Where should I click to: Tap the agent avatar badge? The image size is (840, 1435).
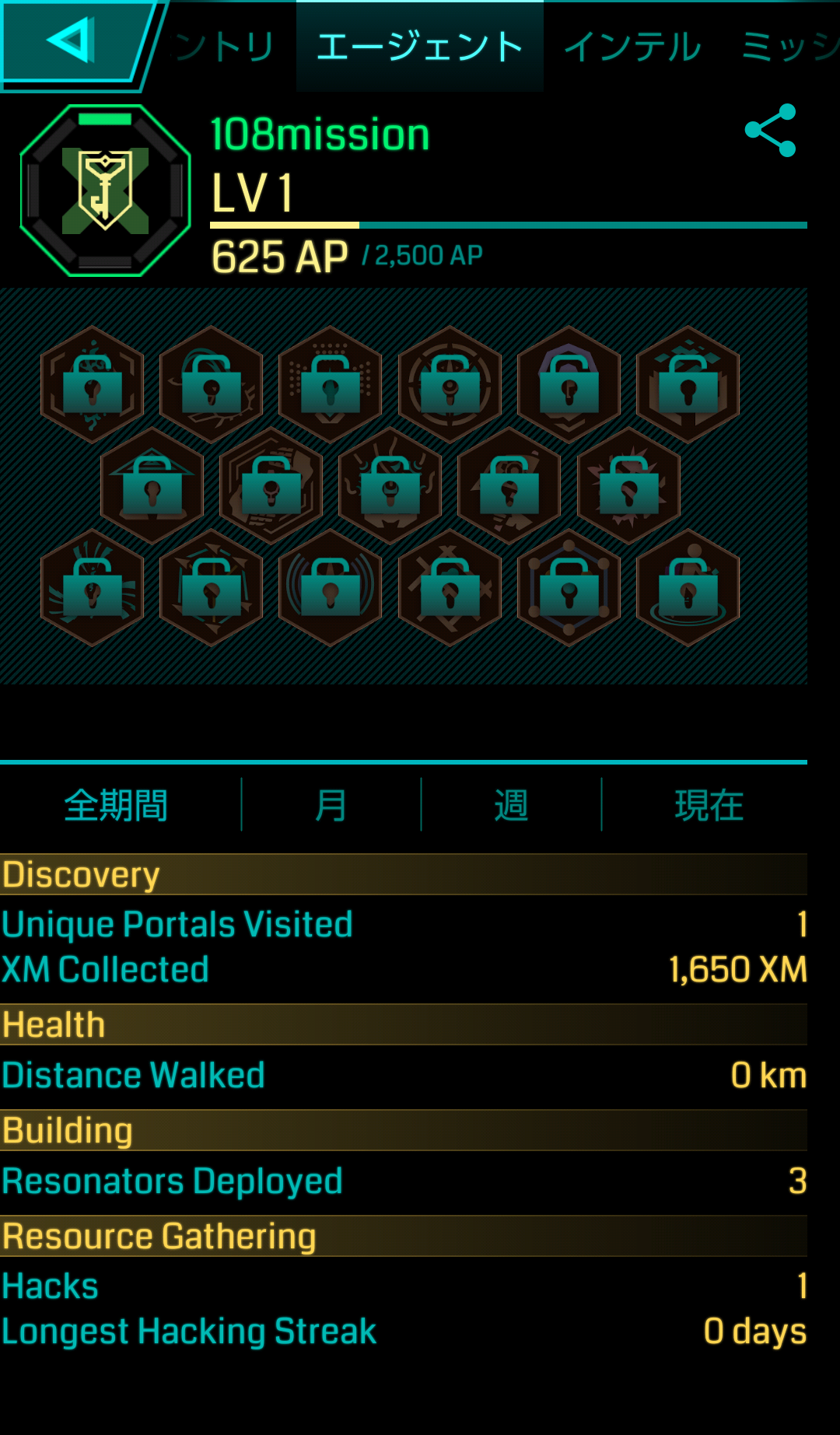[x=106, y=191]
